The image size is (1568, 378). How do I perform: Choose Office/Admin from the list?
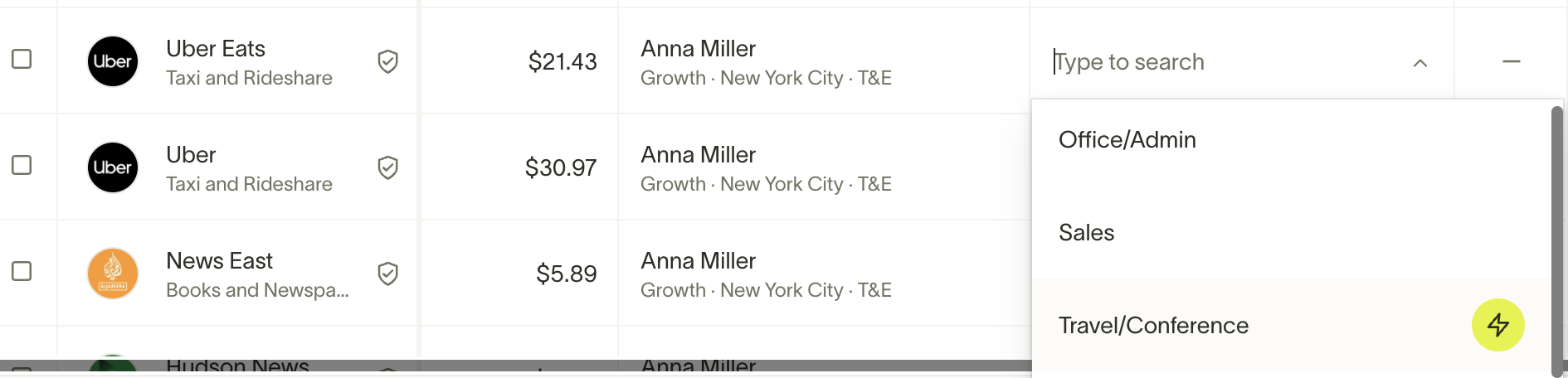point(1127,140)
